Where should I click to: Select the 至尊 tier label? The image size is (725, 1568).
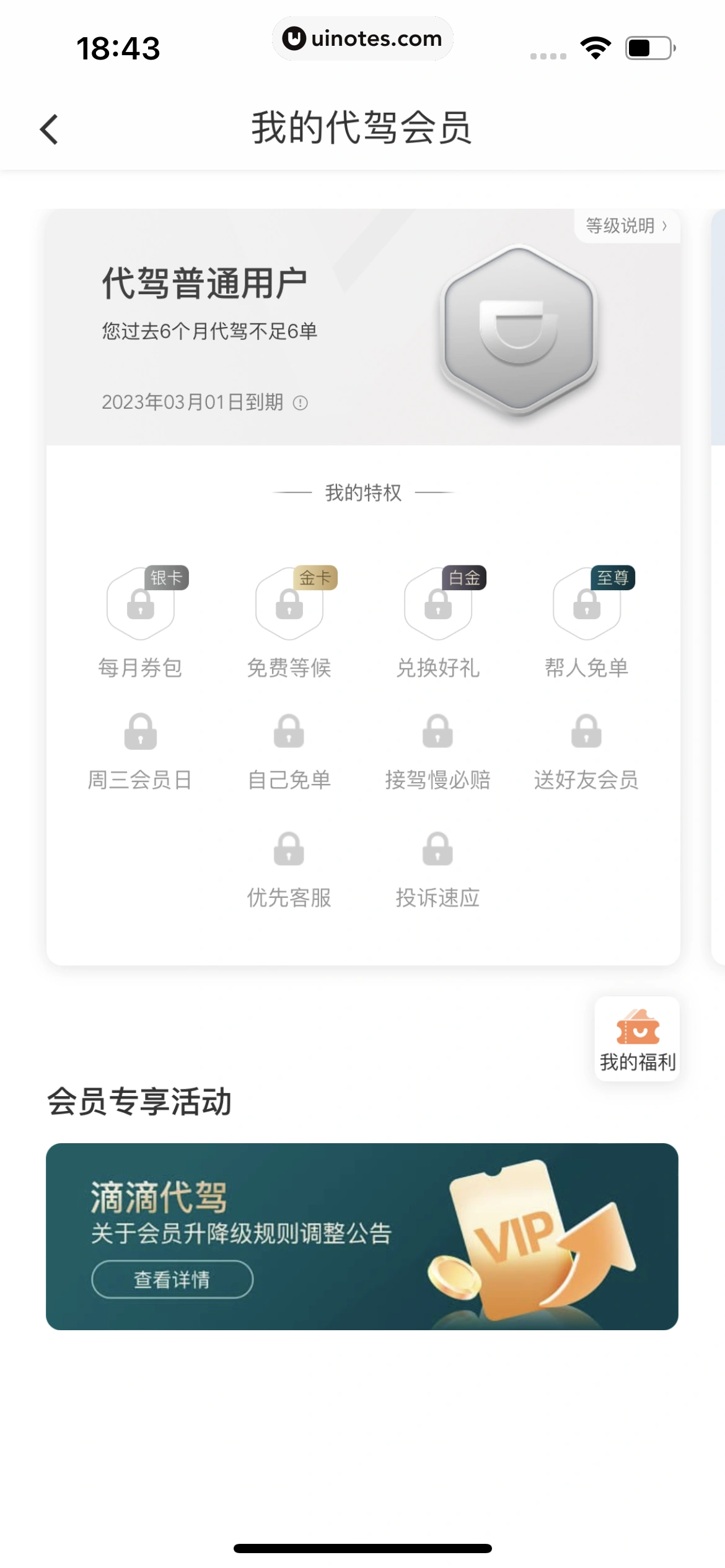[614, 580]
